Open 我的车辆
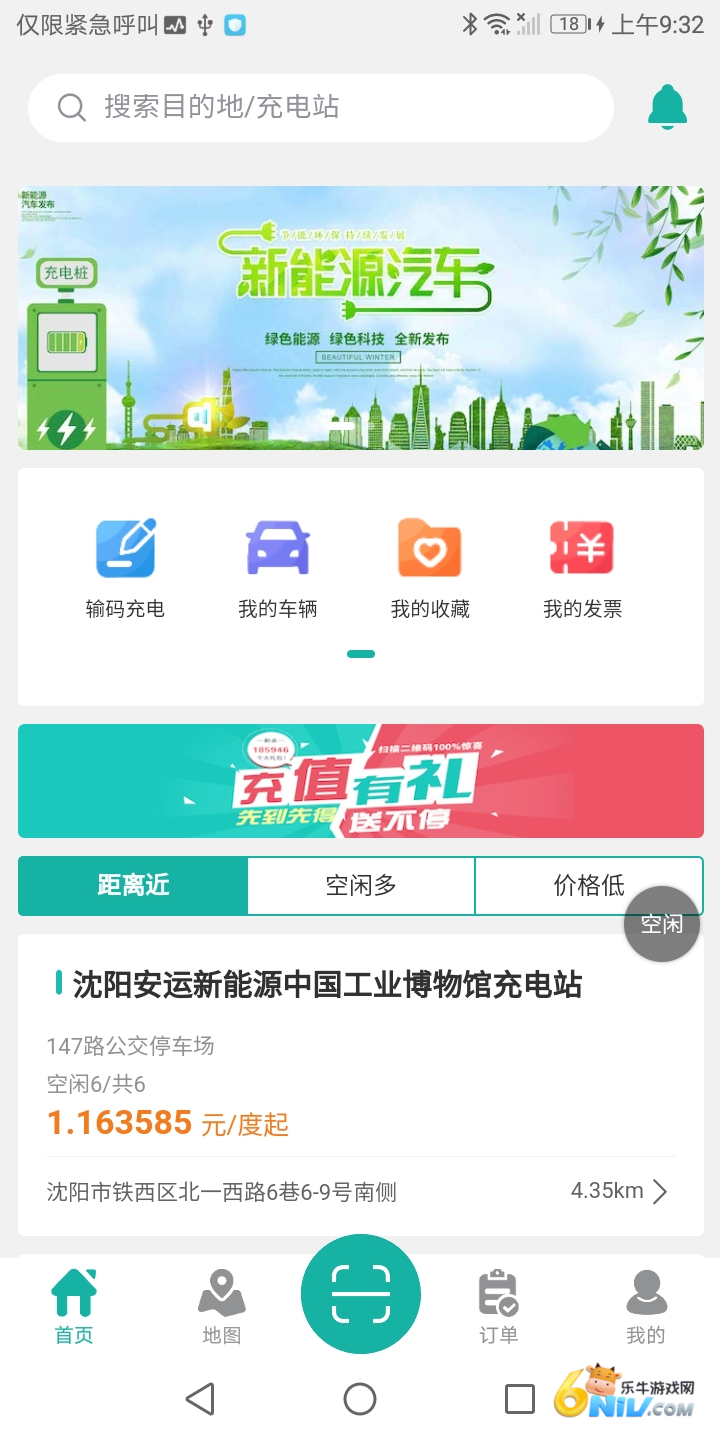The height and width of the screenshot is (1440, 720). pyautogui.click(x=277, y=567)
